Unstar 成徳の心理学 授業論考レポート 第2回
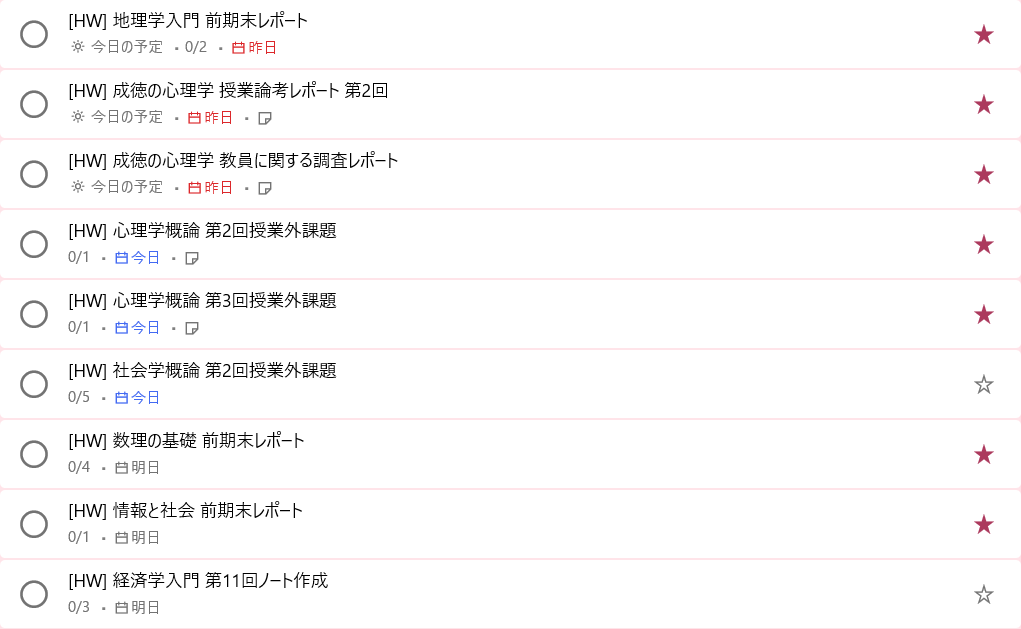This screenshot has height=629, width=1021. coord(984,105)
